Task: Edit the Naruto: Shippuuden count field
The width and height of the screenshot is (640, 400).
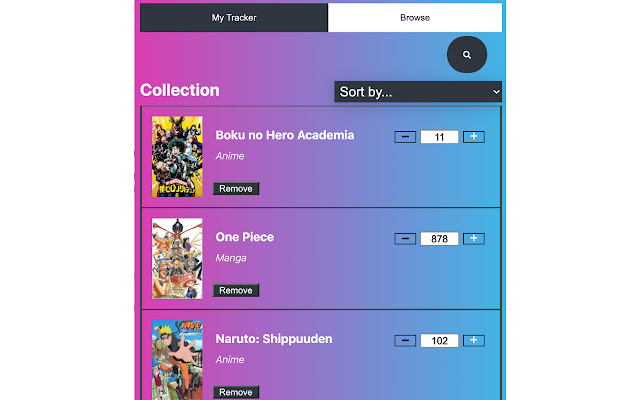Action: click(440, 341)
